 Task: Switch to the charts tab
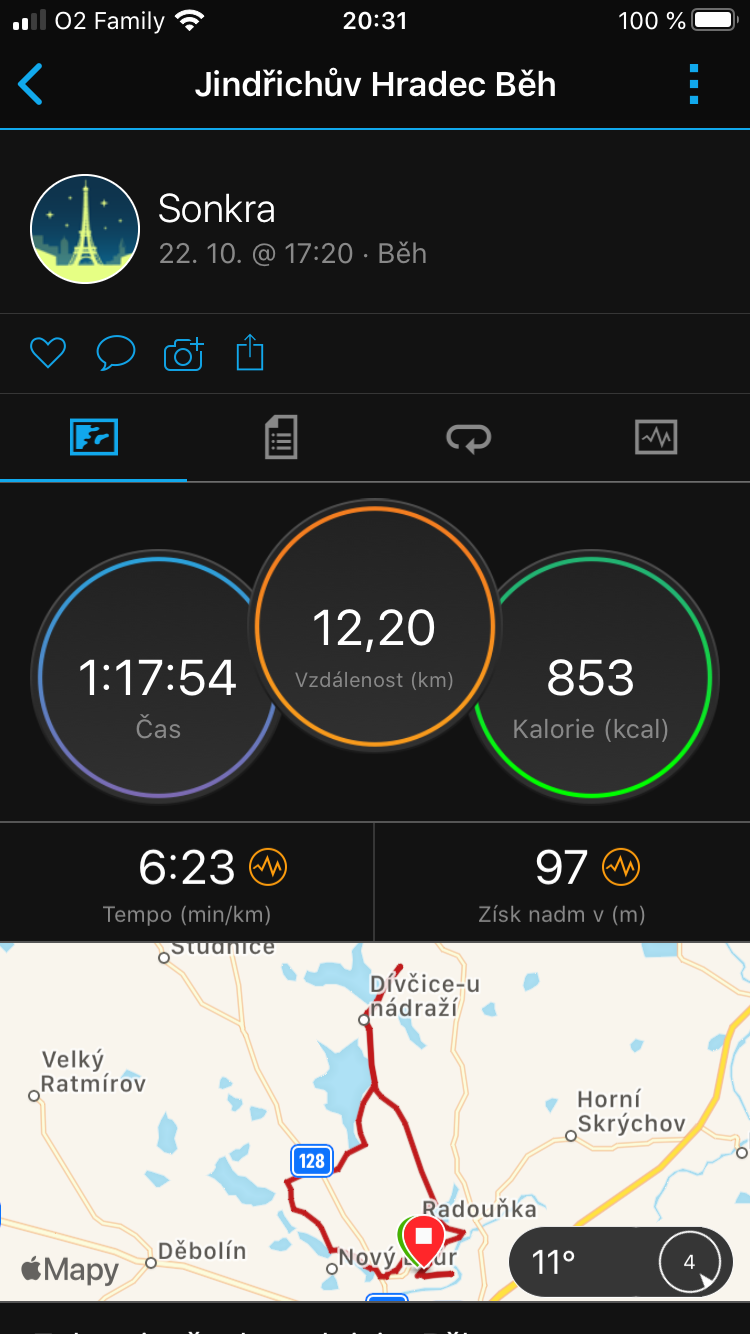(656, 438)
